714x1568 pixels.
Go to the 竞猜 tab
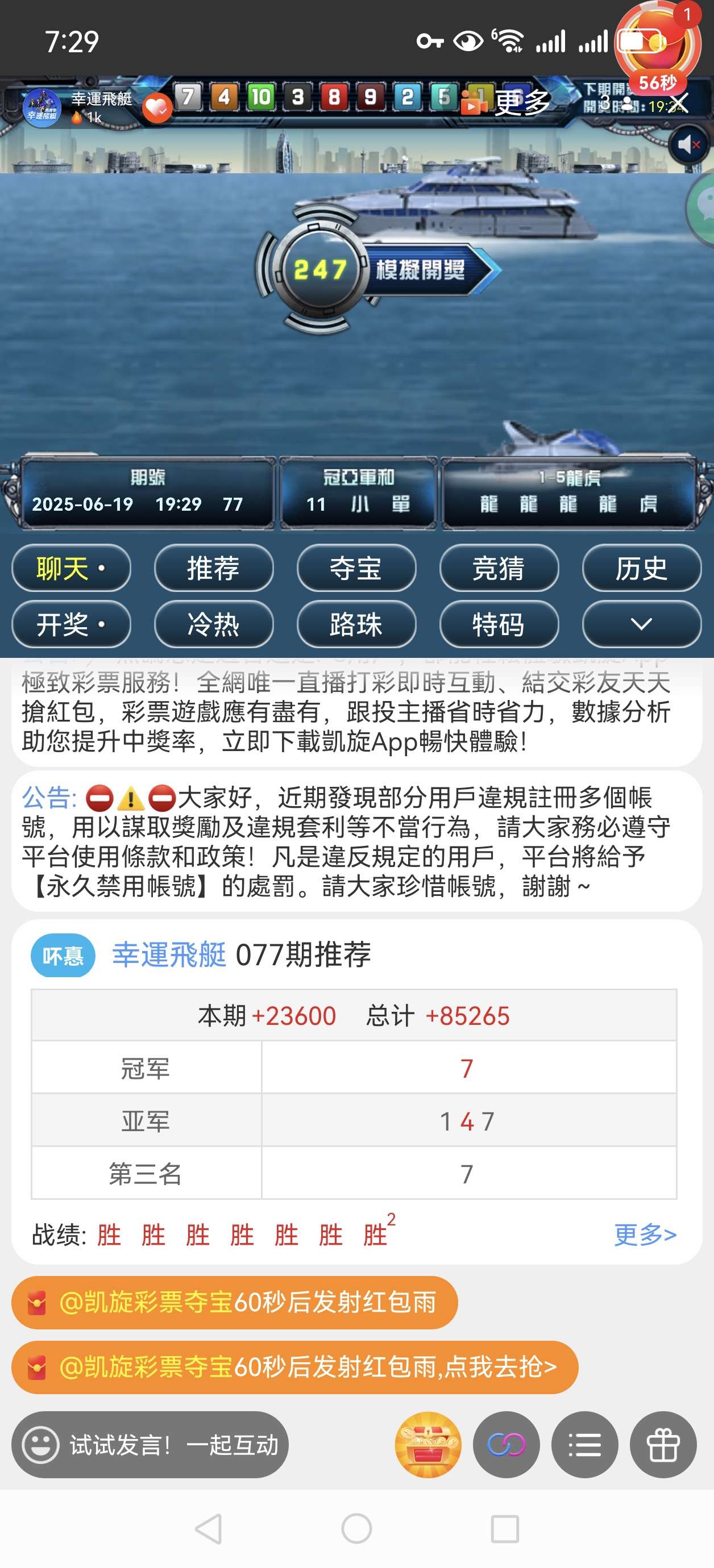coord(499,569)
